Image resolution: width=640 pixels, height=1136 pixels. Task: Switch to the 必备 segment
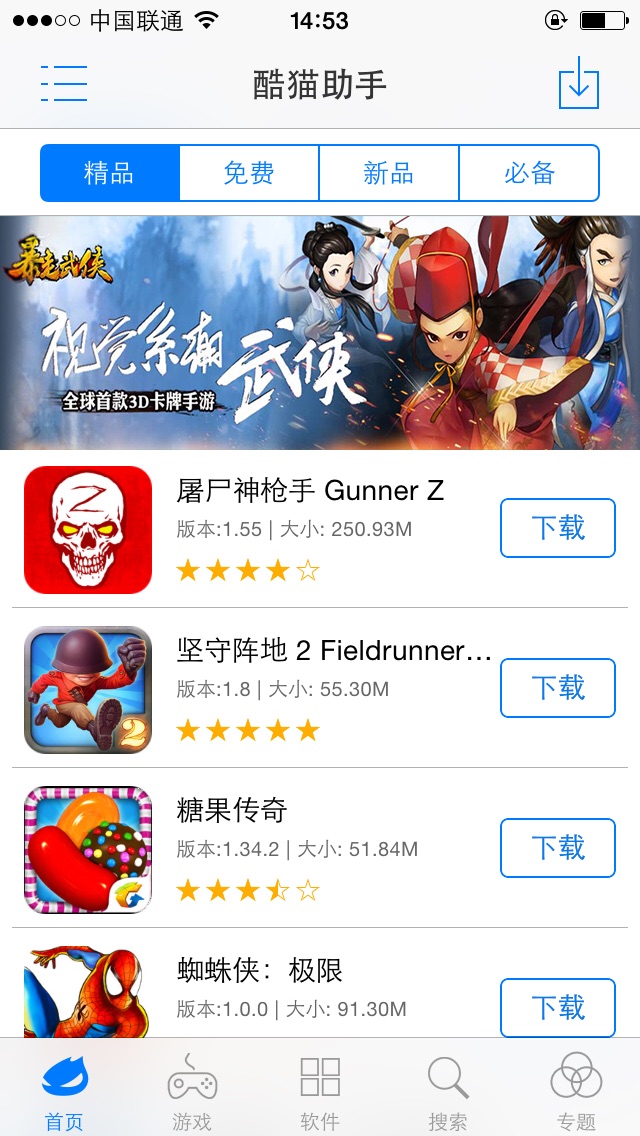(529, 173)
